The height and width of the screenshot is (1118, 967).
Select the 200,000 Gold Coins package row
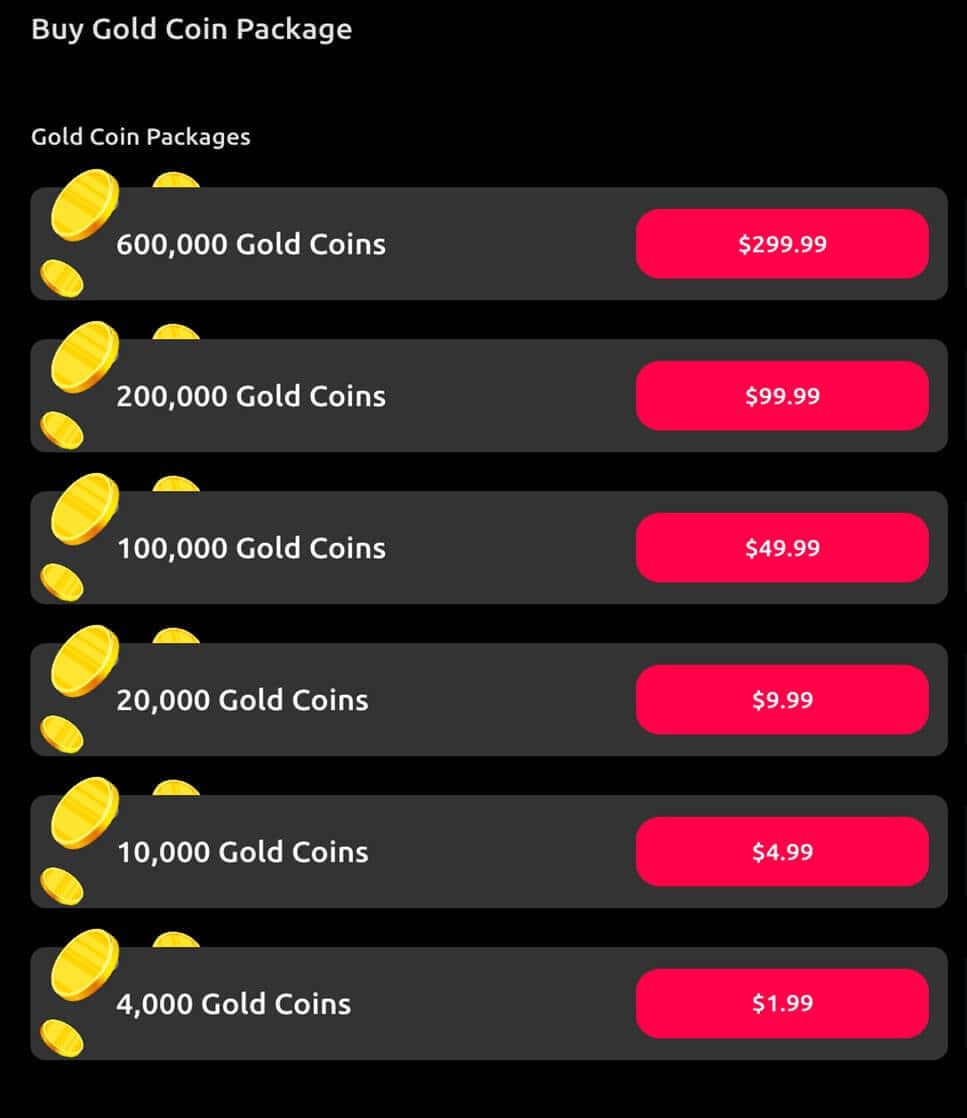(x=400, y=396)
